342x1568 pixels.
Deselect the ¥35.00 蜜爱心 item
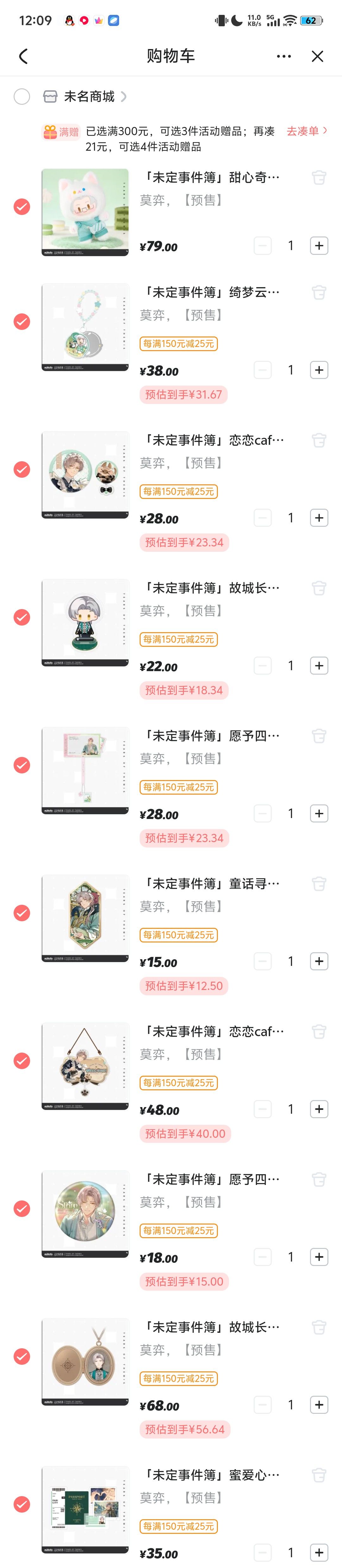[22, 1504]
